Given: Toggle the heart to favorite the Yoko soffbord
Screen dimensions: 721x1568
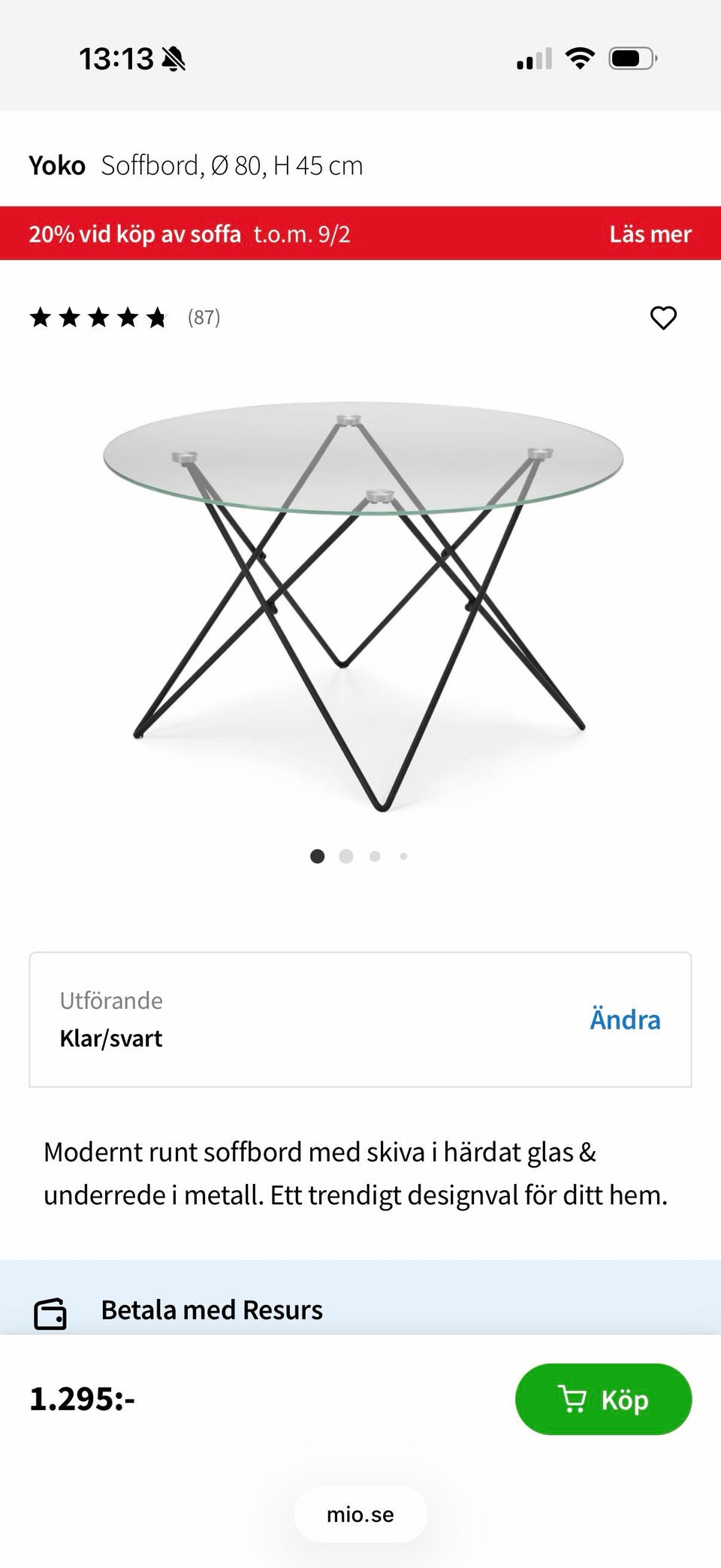Looking at the screenshot, I should pos(663,319).
